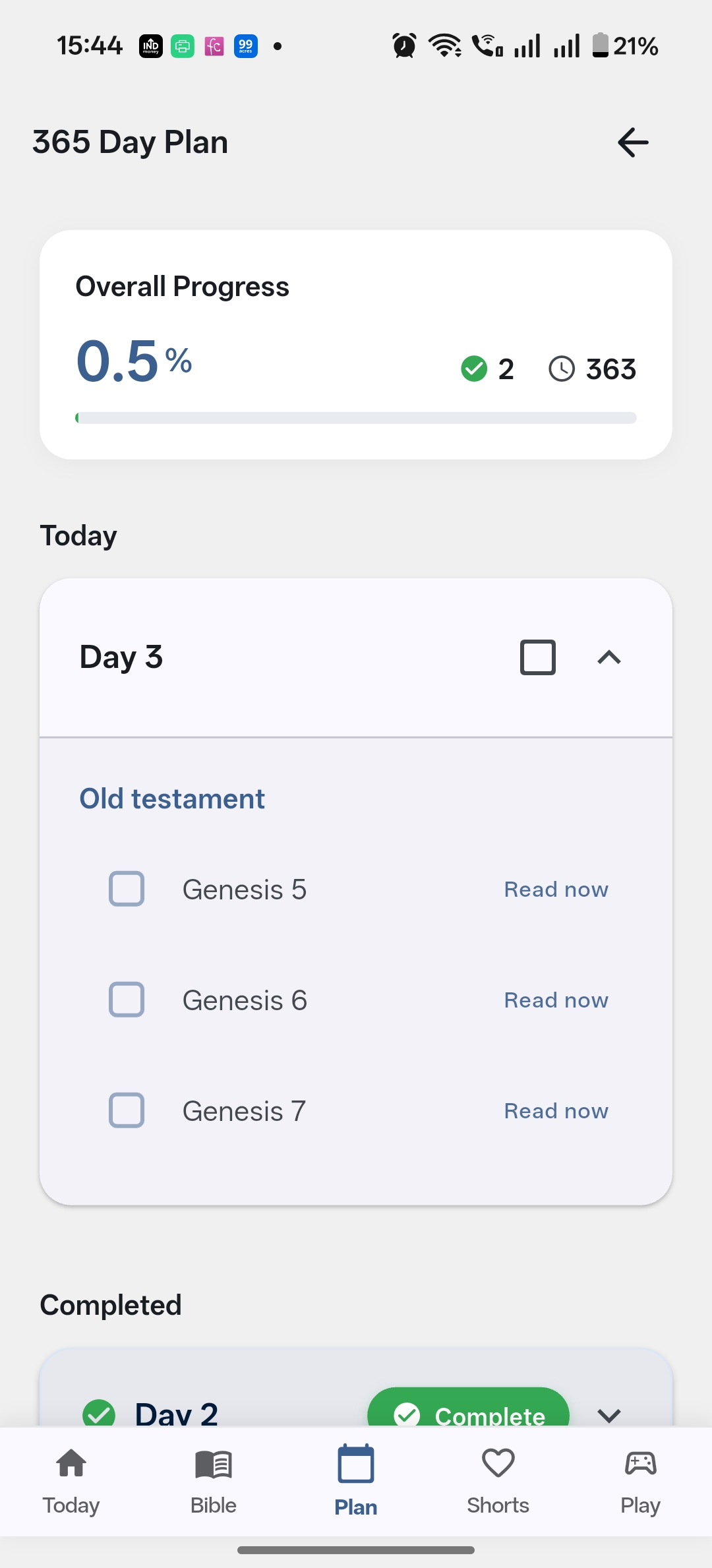
Task: Check the Day 3 header checkbox
Action: [539, 657]
